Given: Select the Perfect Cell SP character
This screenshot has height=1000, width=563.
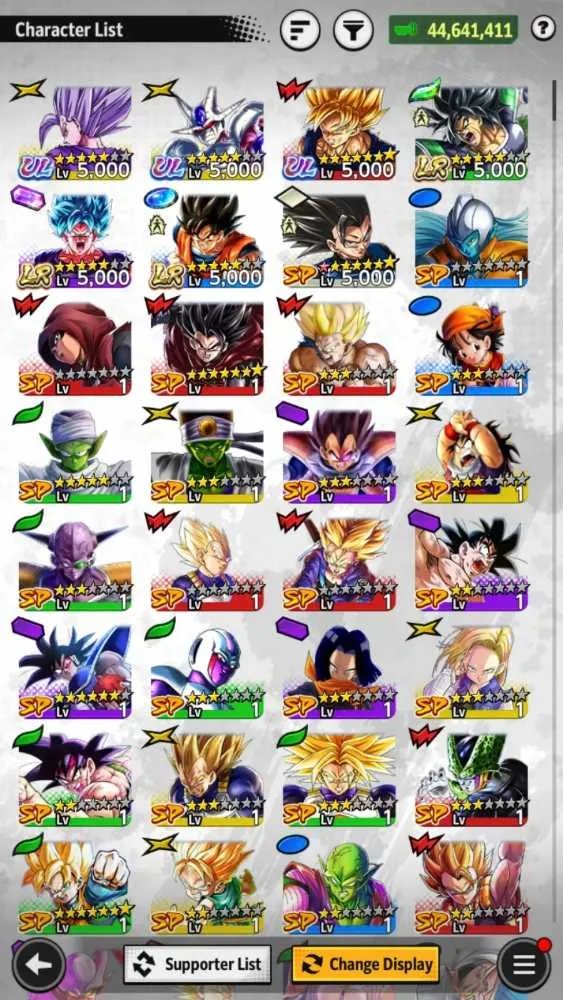Looking at the screenshot, I should (x=471, y=779).
